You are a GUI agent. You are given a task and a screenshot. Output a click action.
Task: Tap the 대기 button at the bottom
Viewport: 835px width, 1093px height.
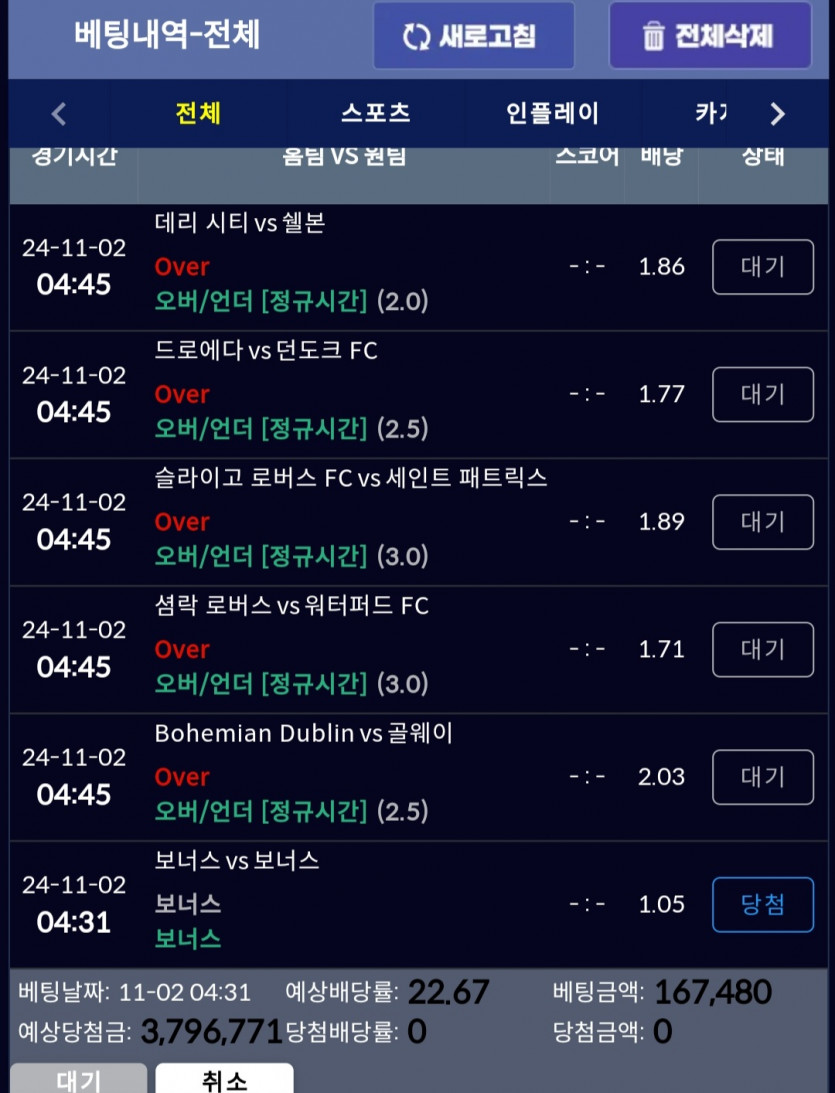(x=79, y=1078)
